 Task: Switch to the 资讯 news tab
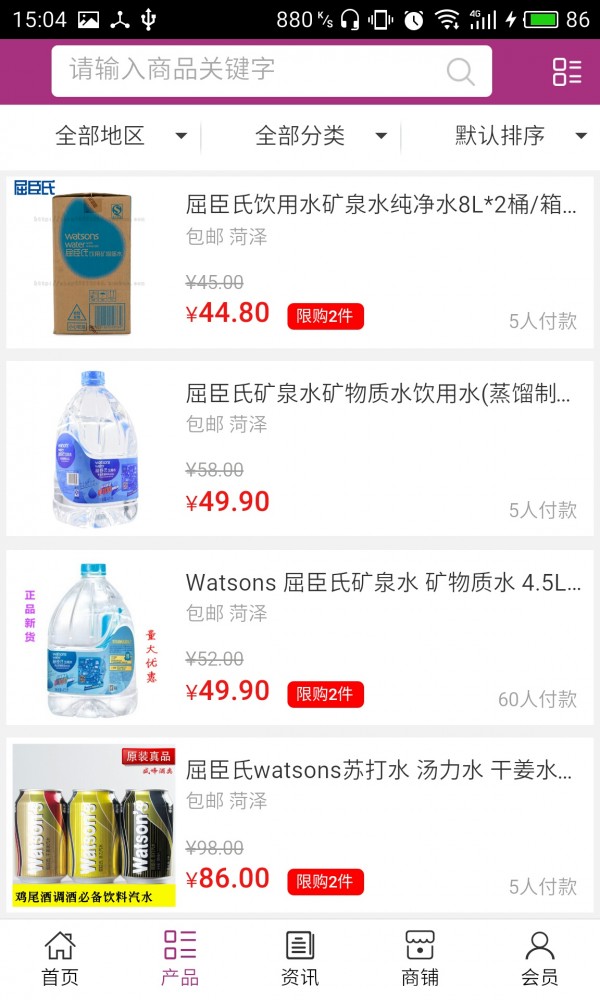(x=300, y=958)
